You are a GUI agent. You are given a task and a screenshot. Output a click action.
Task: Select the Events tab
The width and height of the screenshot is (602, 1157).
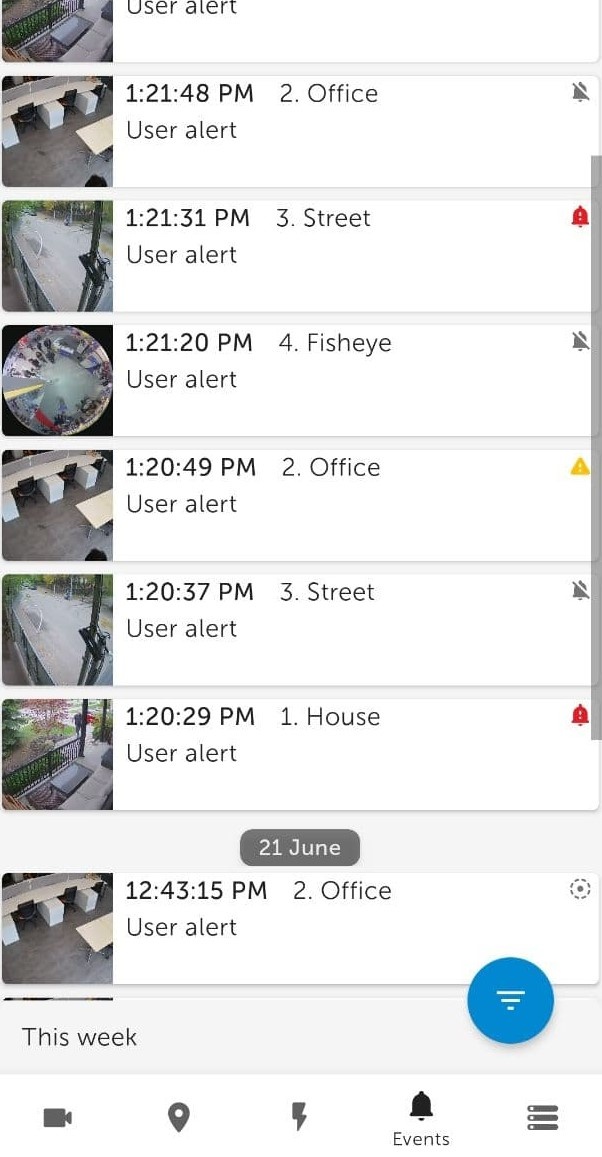[421, 1119]
